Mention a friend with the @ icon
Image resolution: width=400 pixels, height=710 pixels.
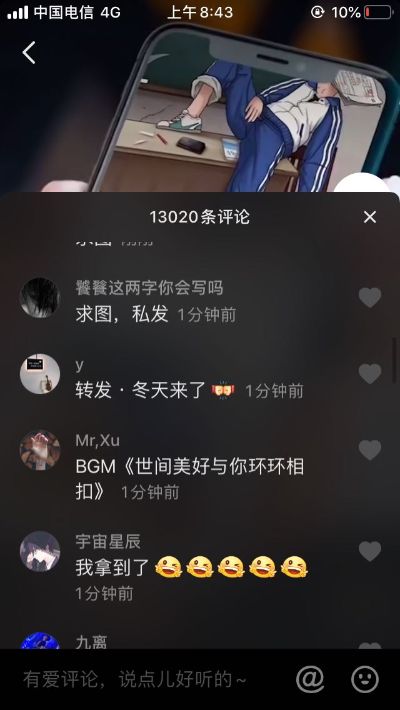click(x=310, y=679)
